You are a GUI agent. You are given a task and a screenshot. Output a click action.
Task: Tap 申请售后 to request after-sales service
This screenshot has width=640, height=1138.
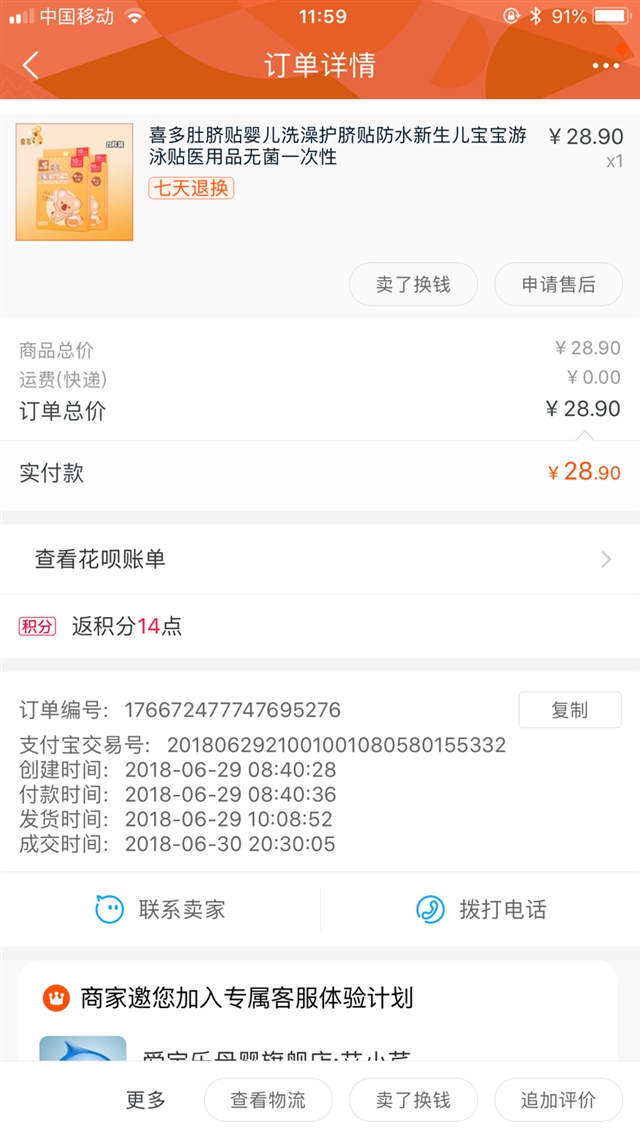(558, 284)
